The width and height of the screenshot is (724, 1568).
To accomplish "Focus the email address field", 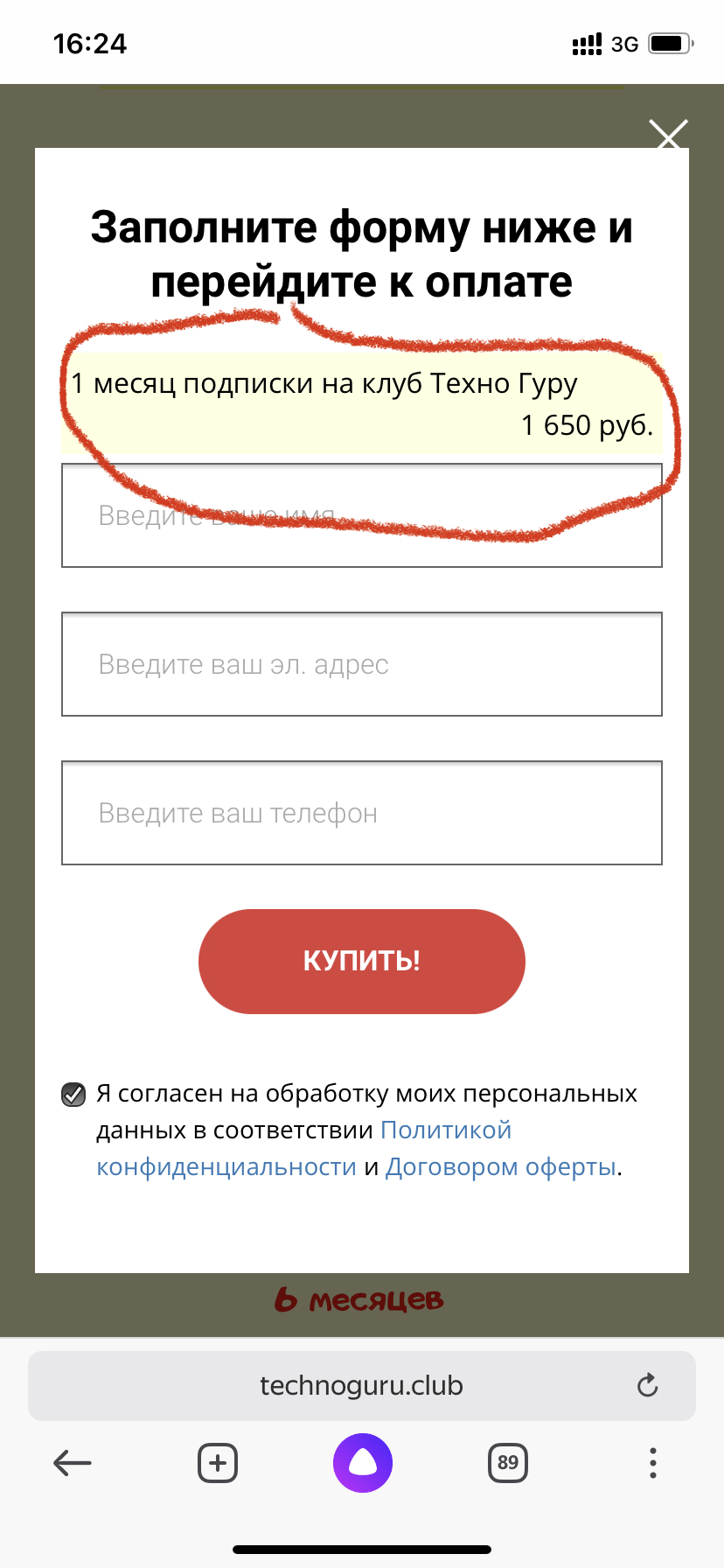I will pos(361,664).
